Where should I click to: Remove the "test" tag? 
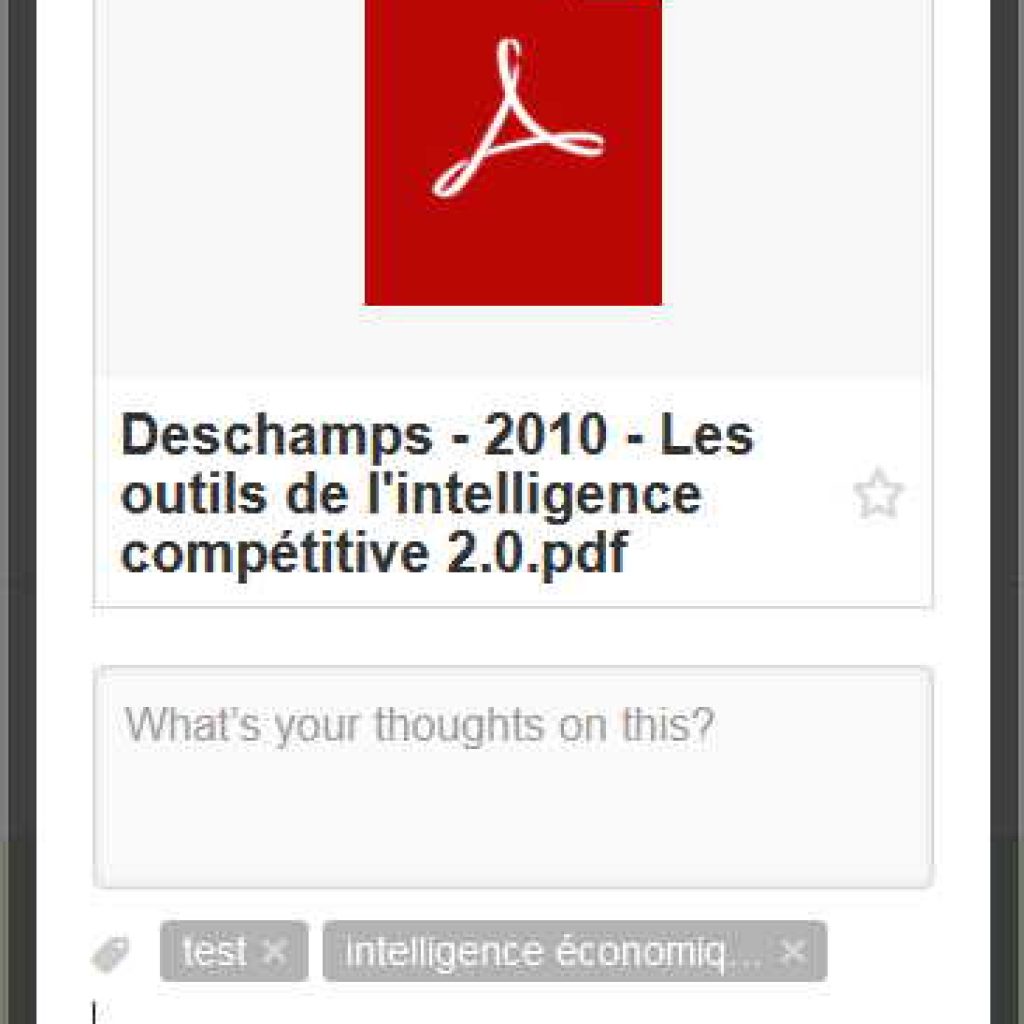tap(274, 952)
